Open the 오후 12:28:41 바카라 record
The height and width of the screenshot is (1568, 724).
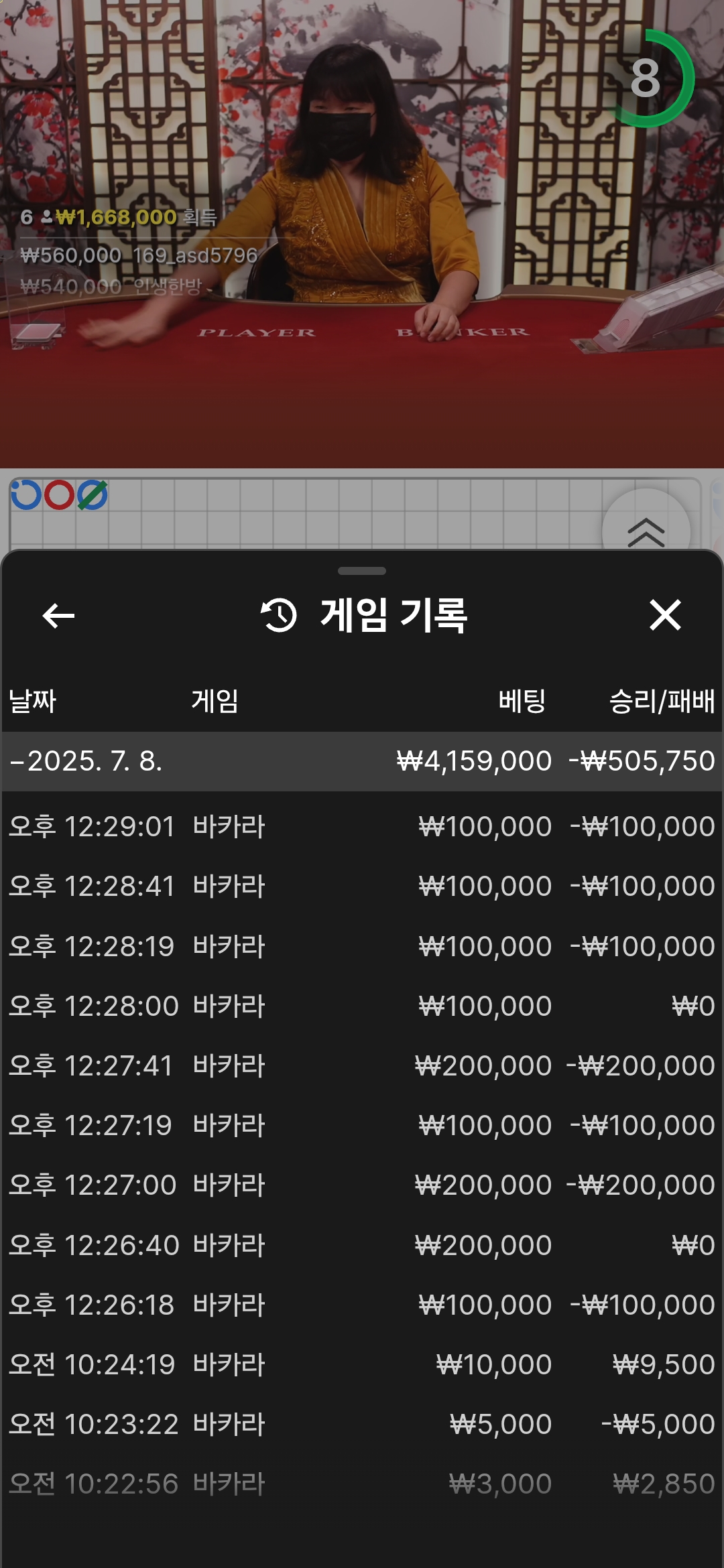tap(362, 886)
